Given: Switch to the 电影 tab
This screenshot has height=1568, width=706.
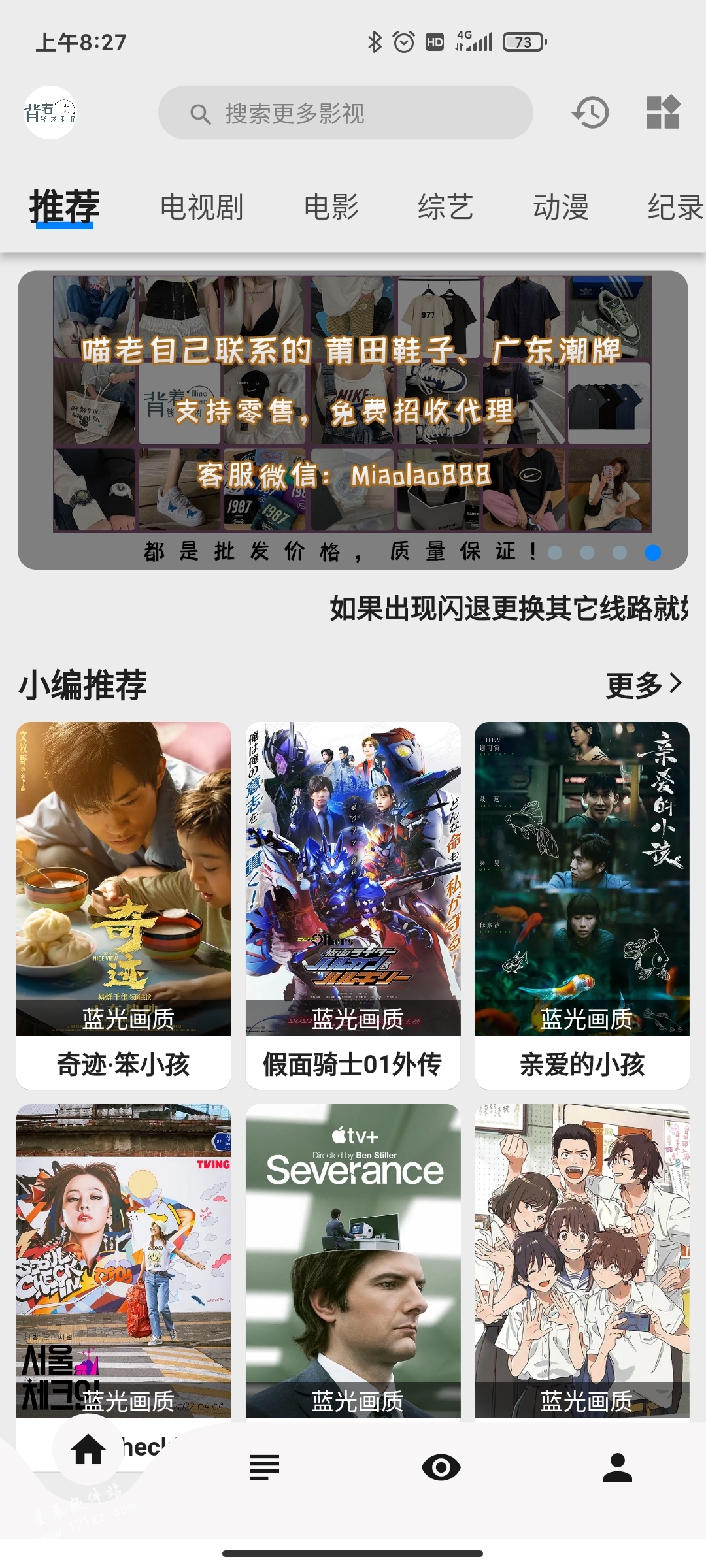Looking at the screenshot, I should click(x=331, y=207).
